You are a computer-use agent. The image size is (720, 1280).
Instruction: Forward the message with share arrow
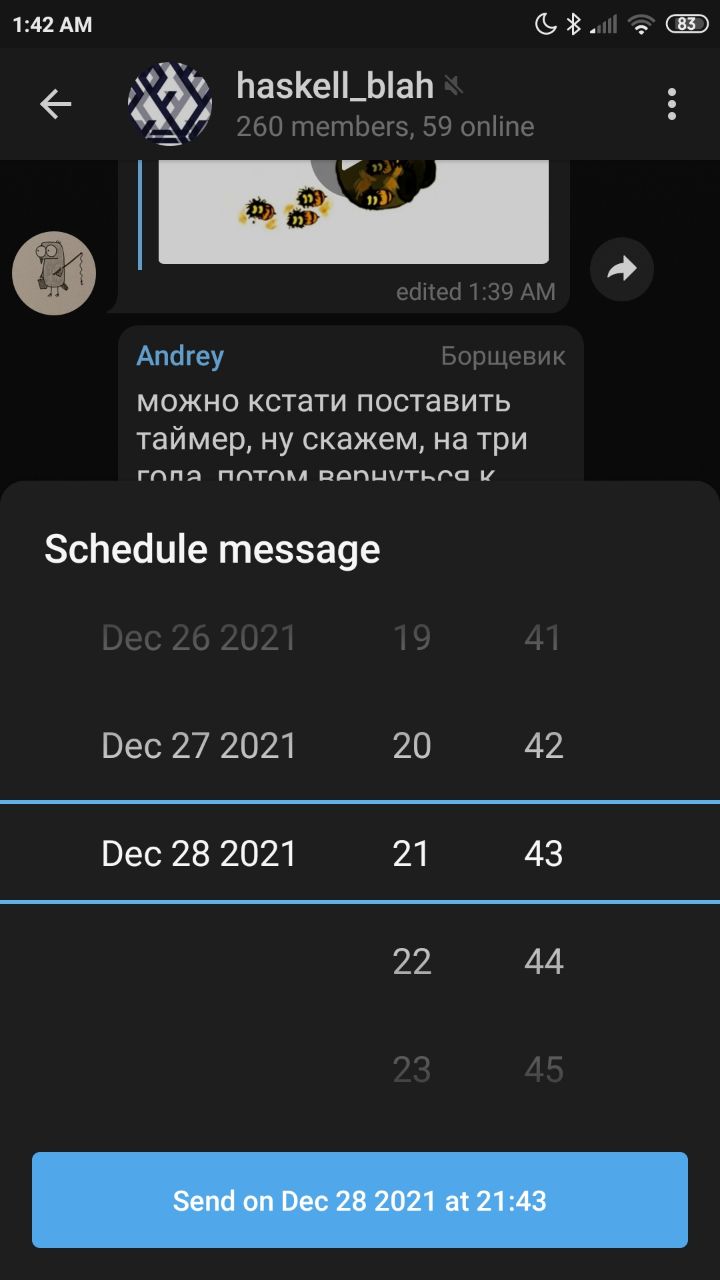622,269
